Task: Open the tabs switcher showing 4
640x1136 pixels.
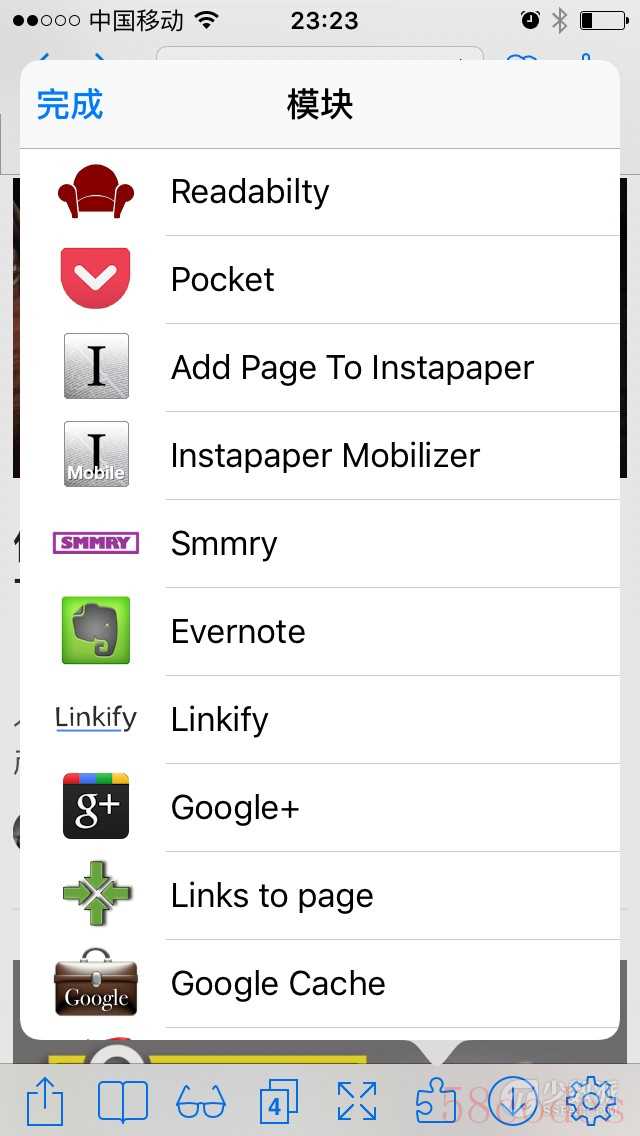Action: tap(279, 1102)
